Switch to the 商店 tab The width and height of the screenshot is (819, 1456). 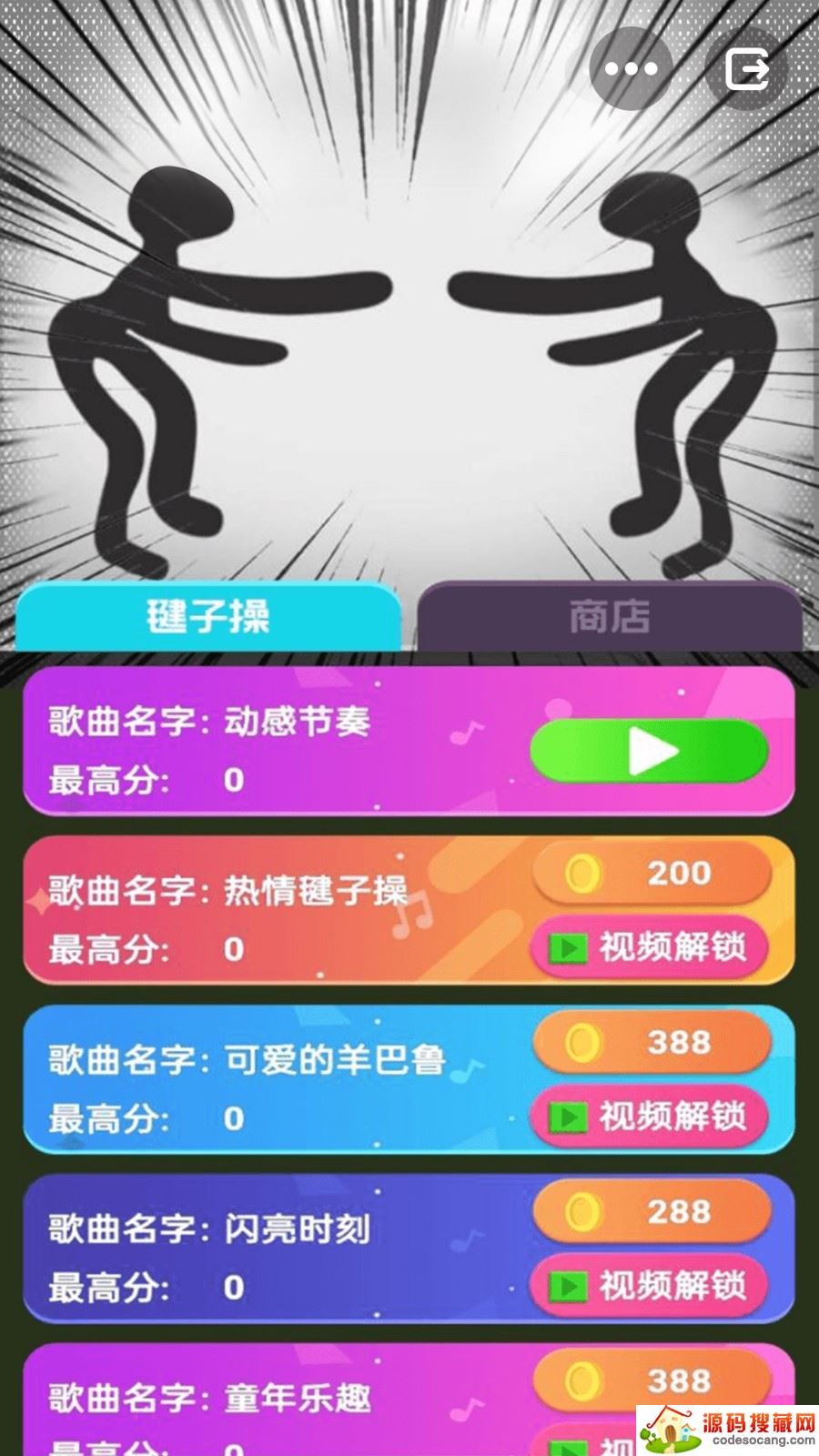[610, 616]
